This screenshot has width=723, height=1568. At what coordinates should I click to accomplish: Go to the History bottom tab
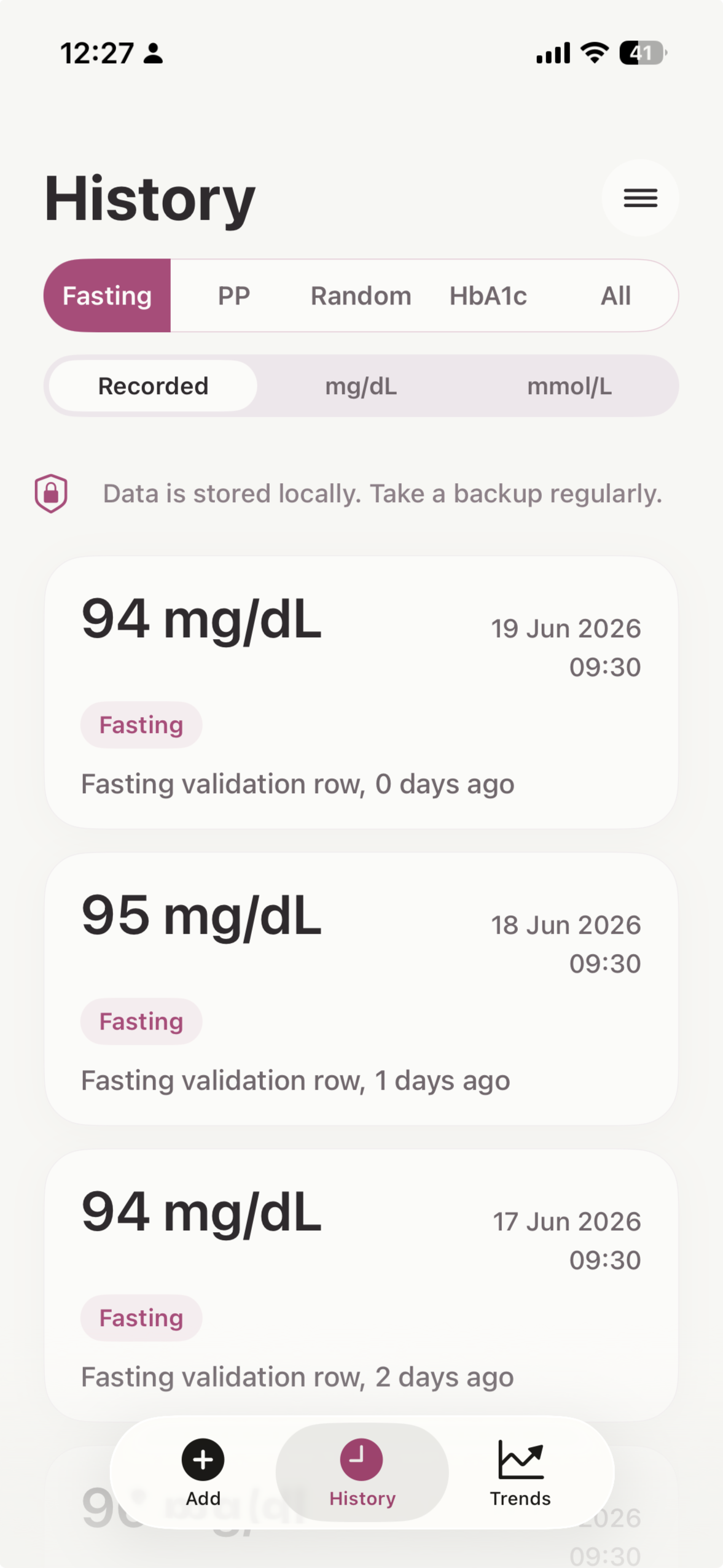tap(362, 1472)
